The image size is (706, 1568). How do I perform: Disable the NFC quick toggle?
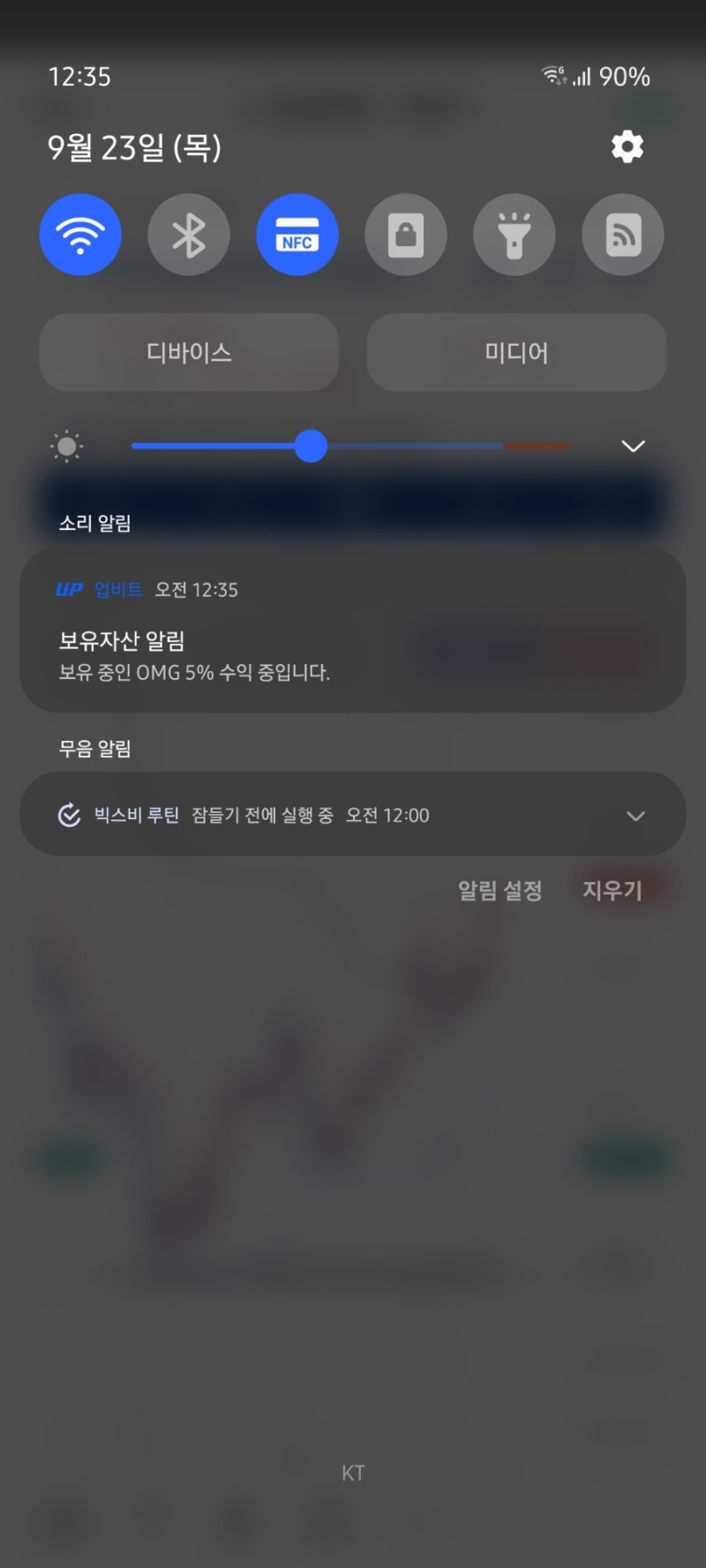point(297,235)
